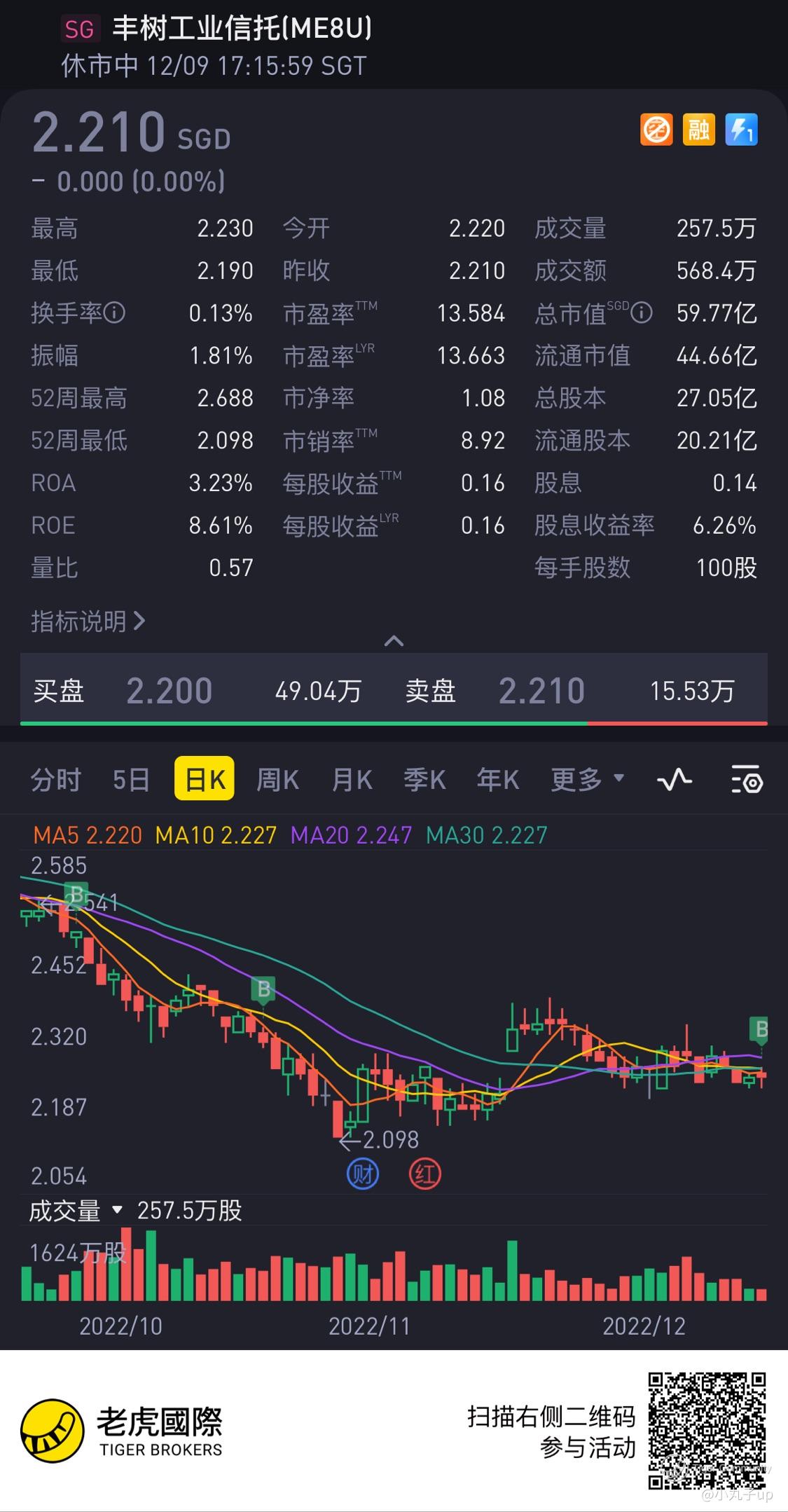The image size is (788, 1512).
Task: Select the 5日 chart tab
Action: [x=131, y=780]
